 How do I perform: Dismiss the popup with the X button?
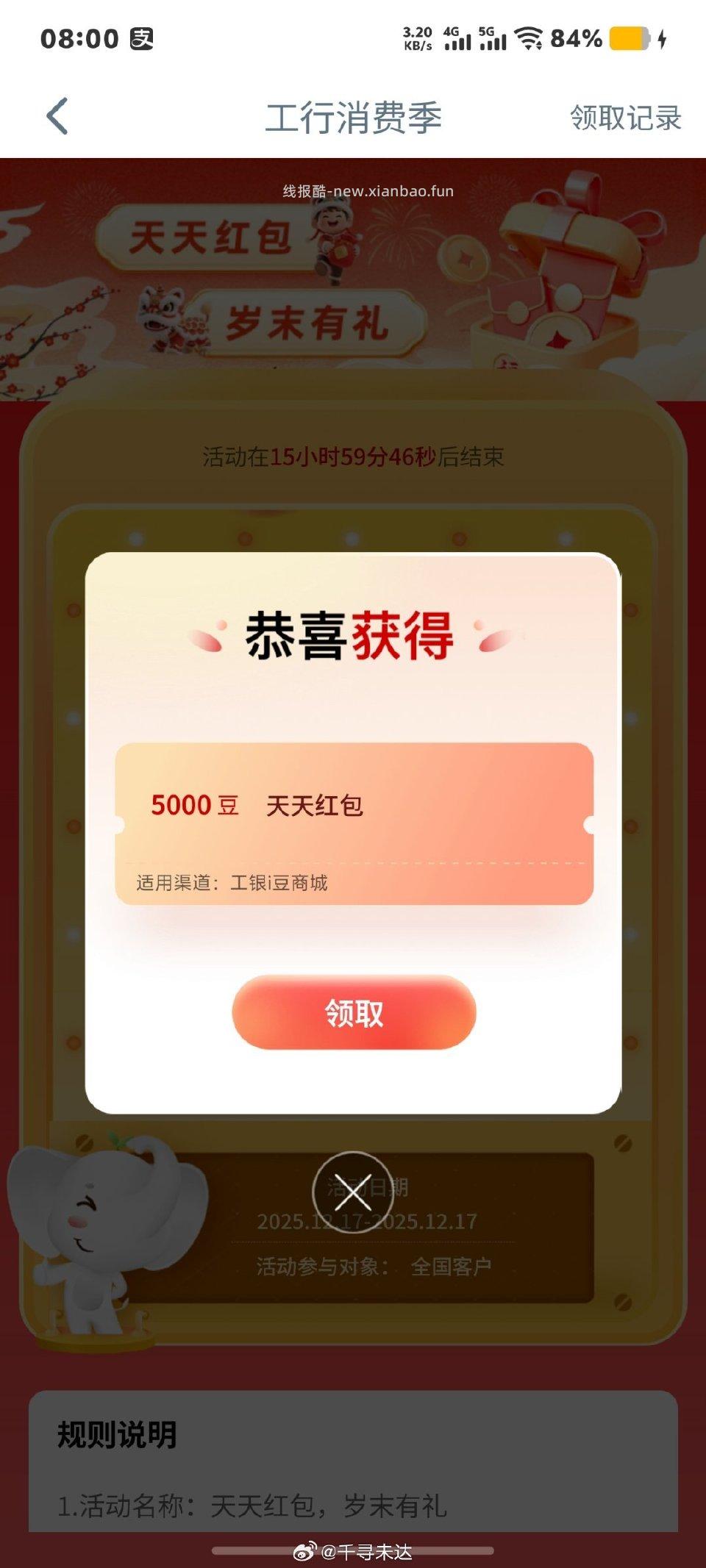click(x=352, y=1192)
